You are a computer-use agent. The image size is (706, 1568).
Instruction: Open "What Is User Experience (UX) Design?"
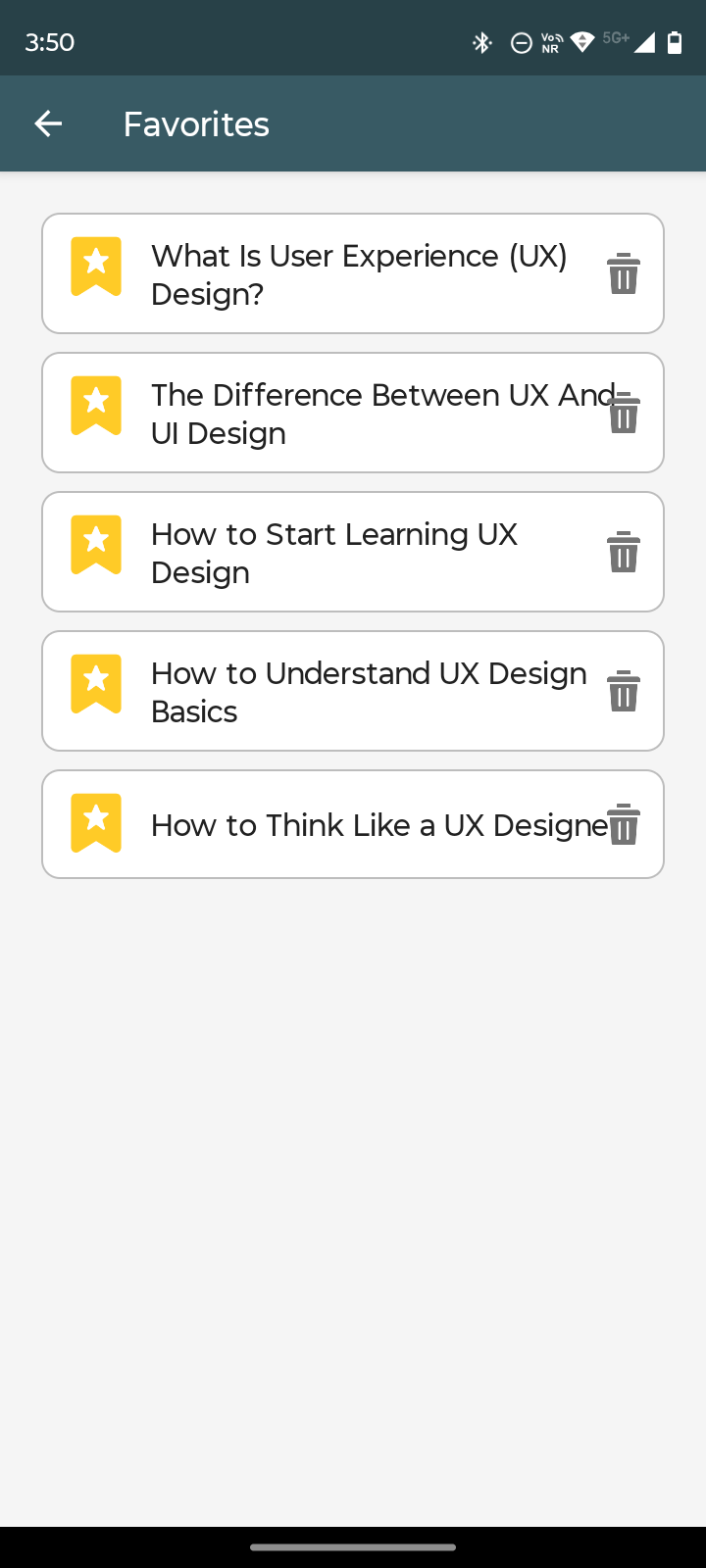[353, 273]
